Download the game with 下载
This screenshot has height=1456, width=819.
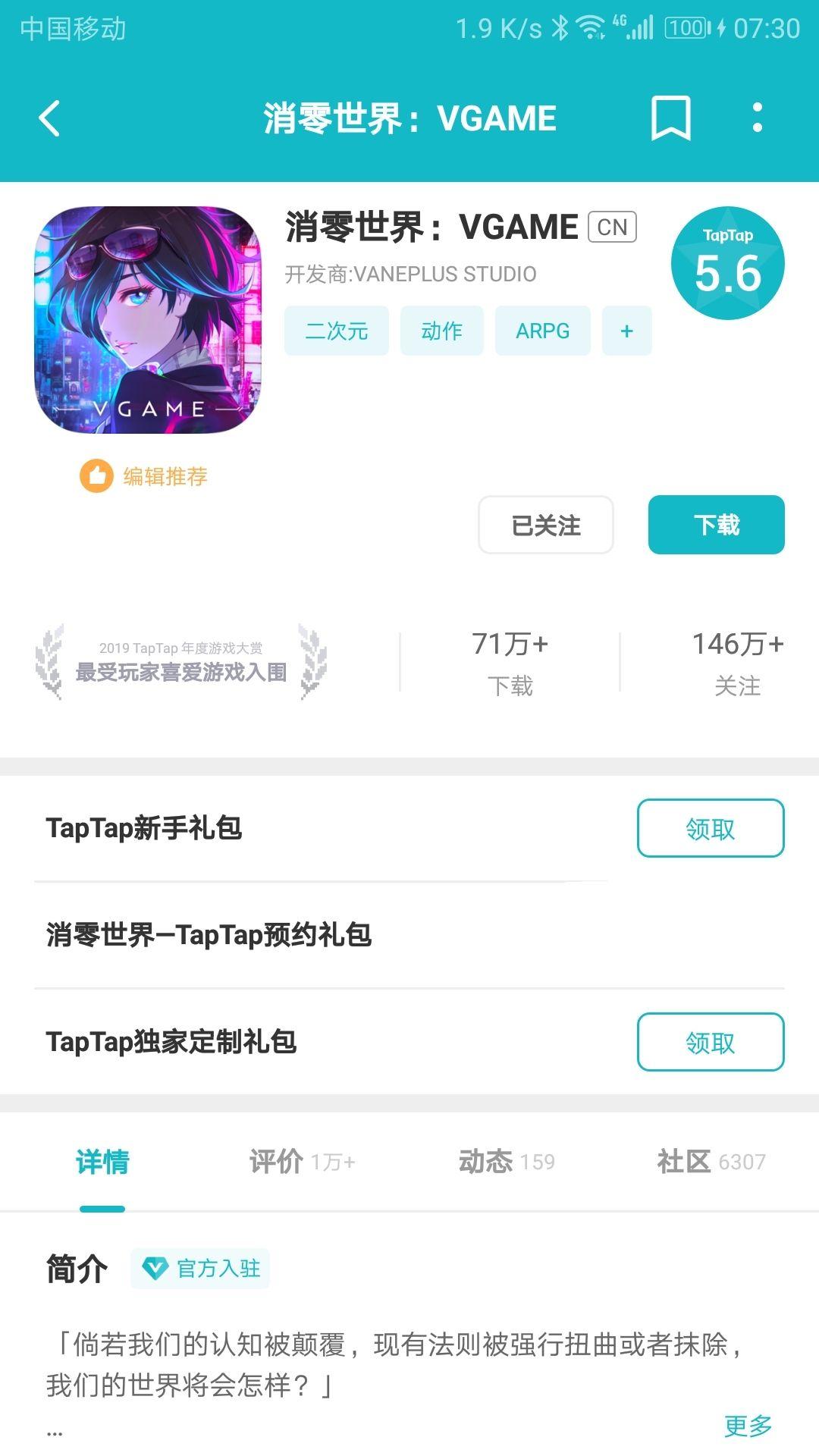coord(716,525)
